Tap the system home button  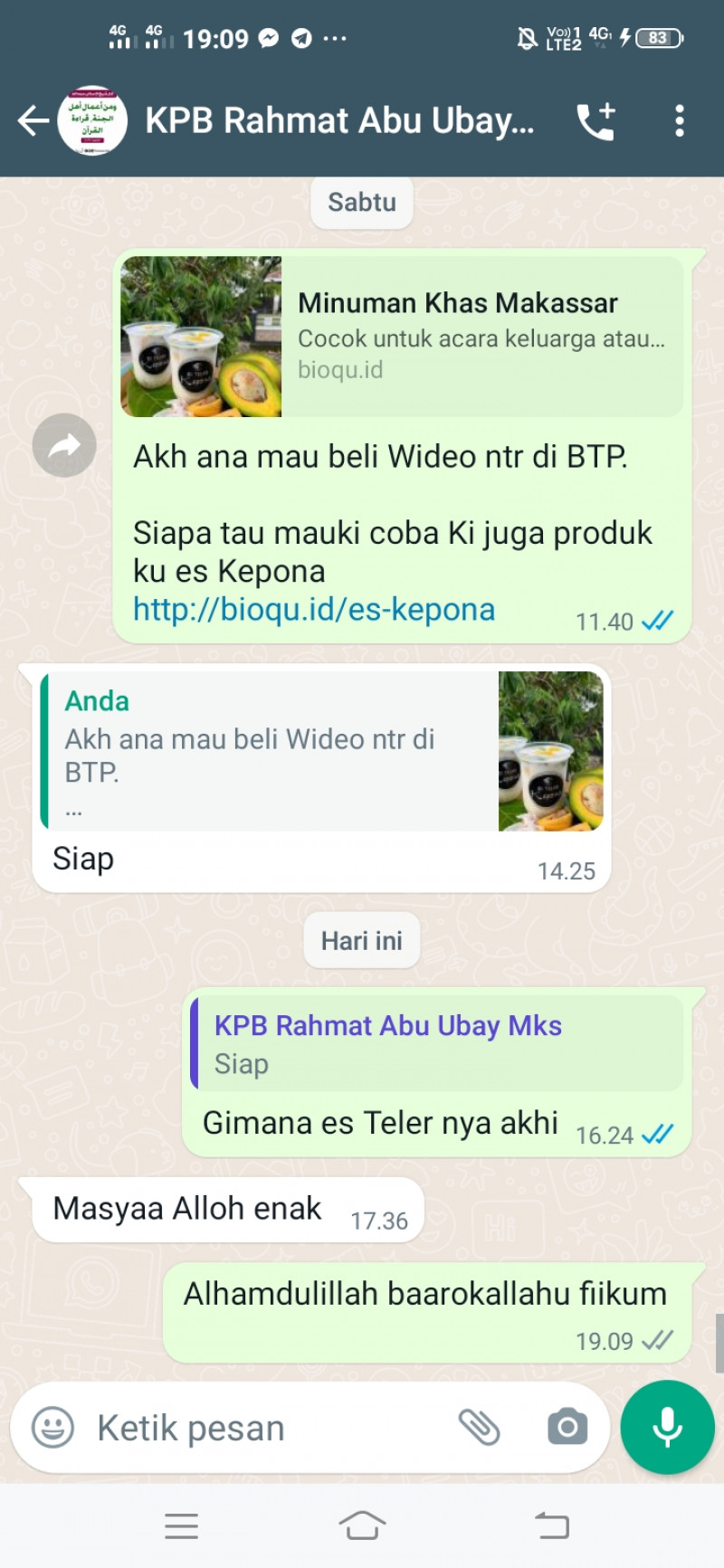[x=362, y=1526]
